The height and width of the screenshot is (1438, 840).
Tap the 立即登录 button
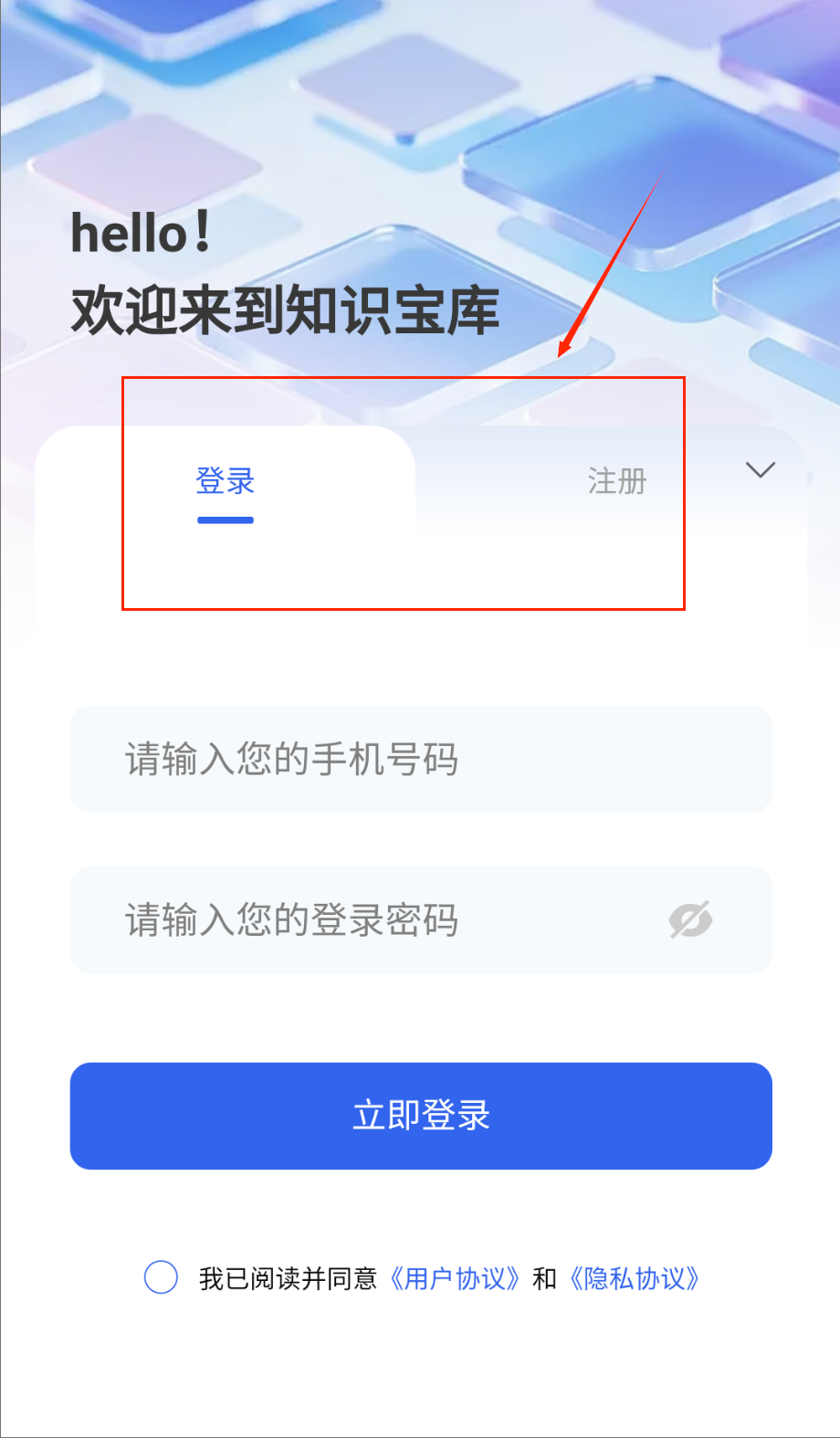pos(421,1116)
